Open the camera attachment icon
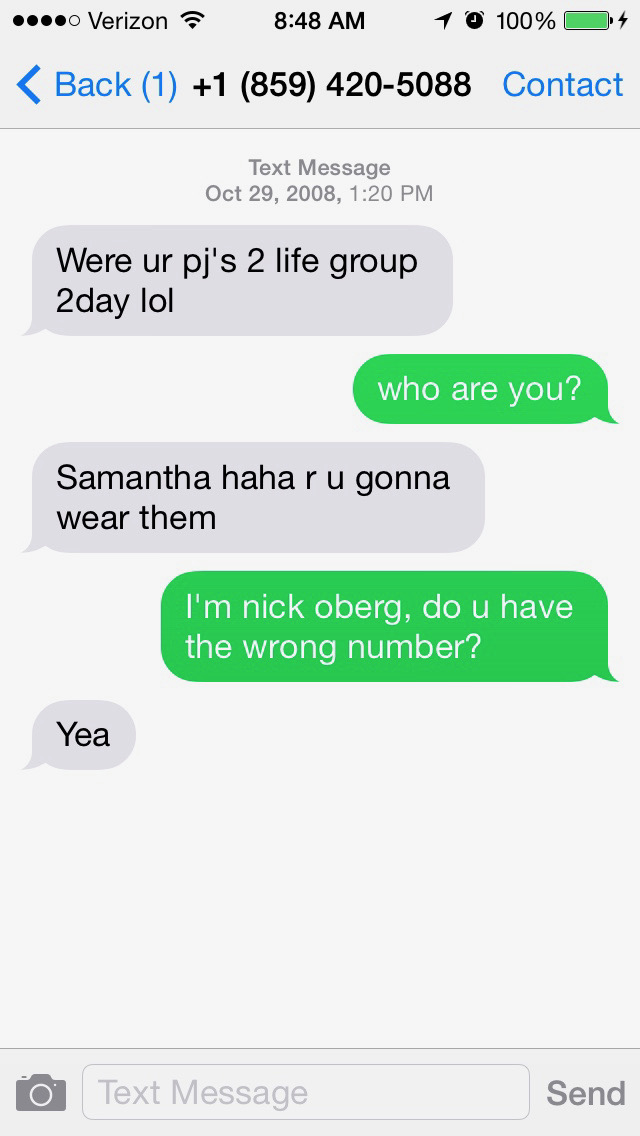Screen dimensions: 640x1136 pyautogui.click(x=41, y=1092)
